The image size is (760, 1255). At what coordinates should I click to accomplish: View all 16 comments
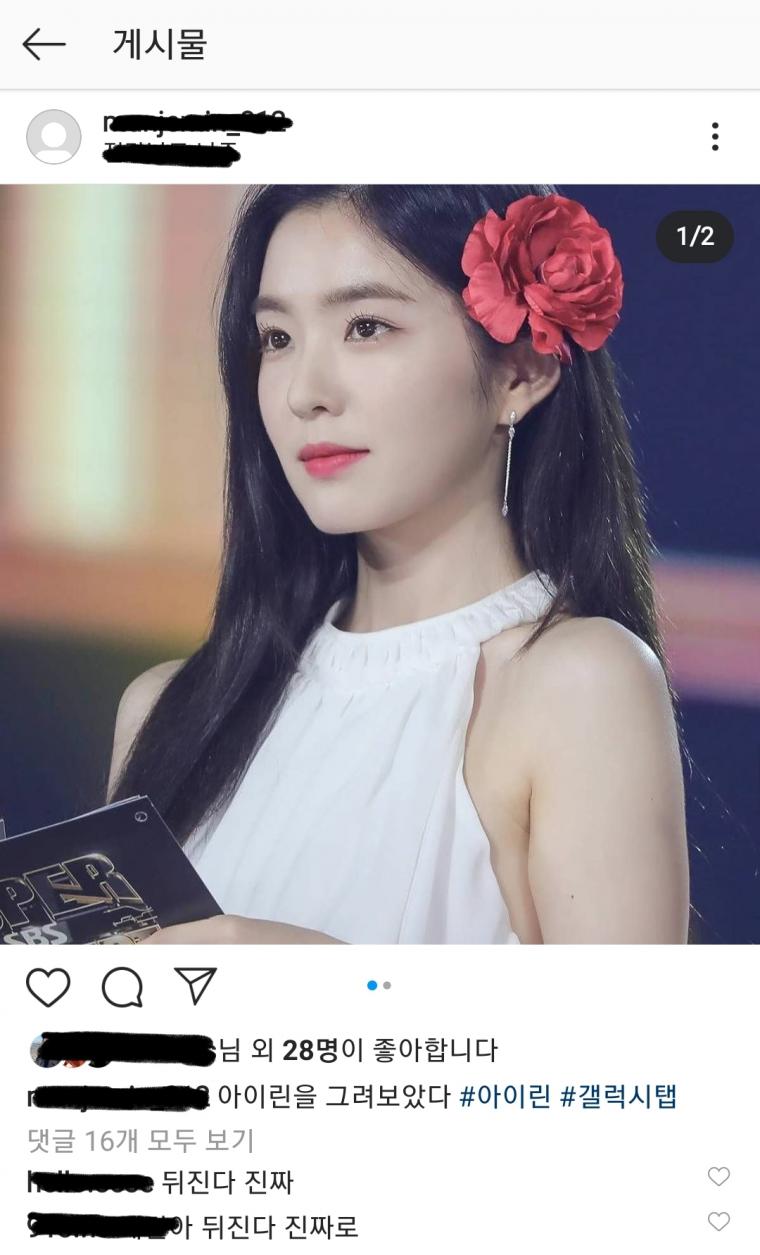pyautogui.click(x=140, y=1140)
